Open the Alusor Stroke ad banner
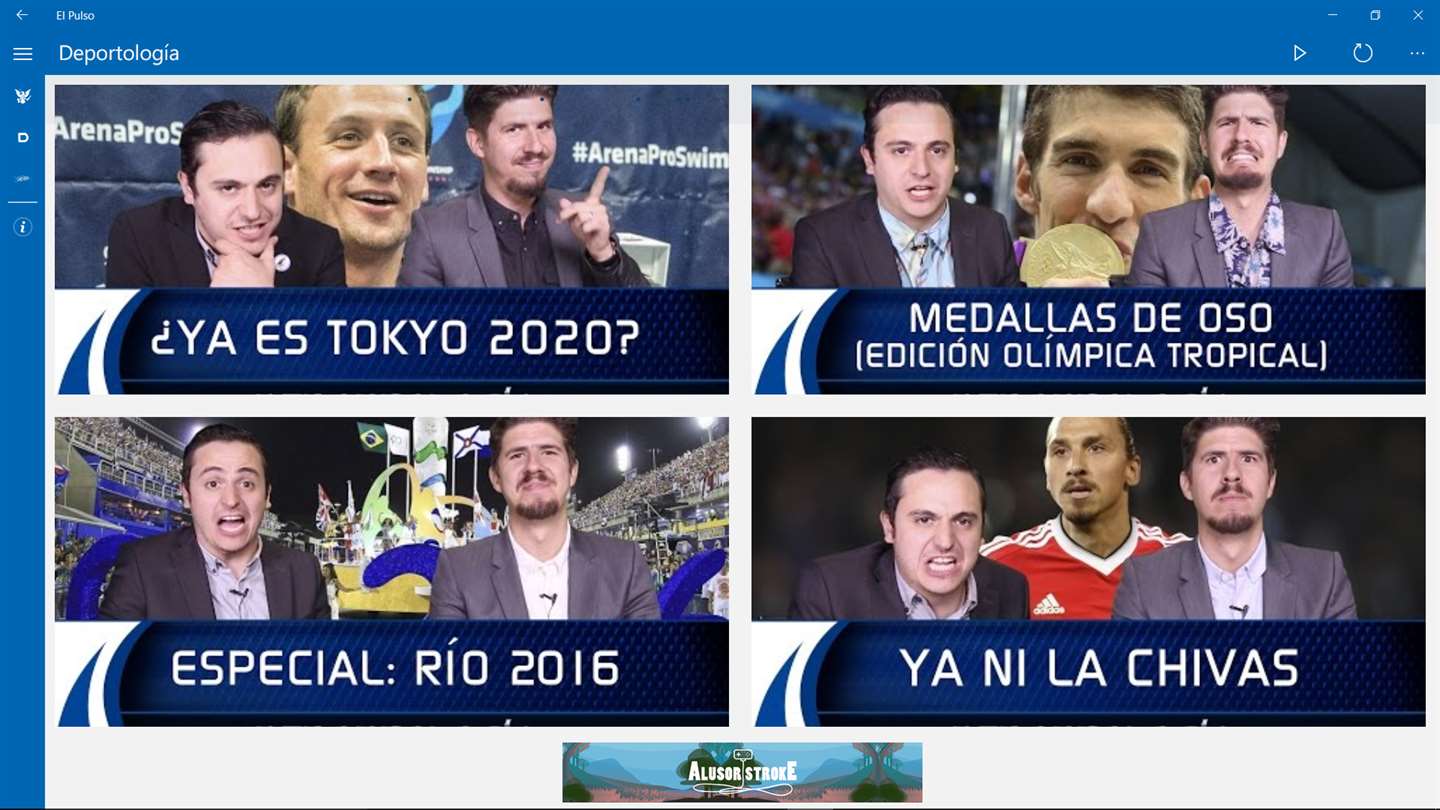The width and height of the screenshot is (1440, 810). coord(742,772)
